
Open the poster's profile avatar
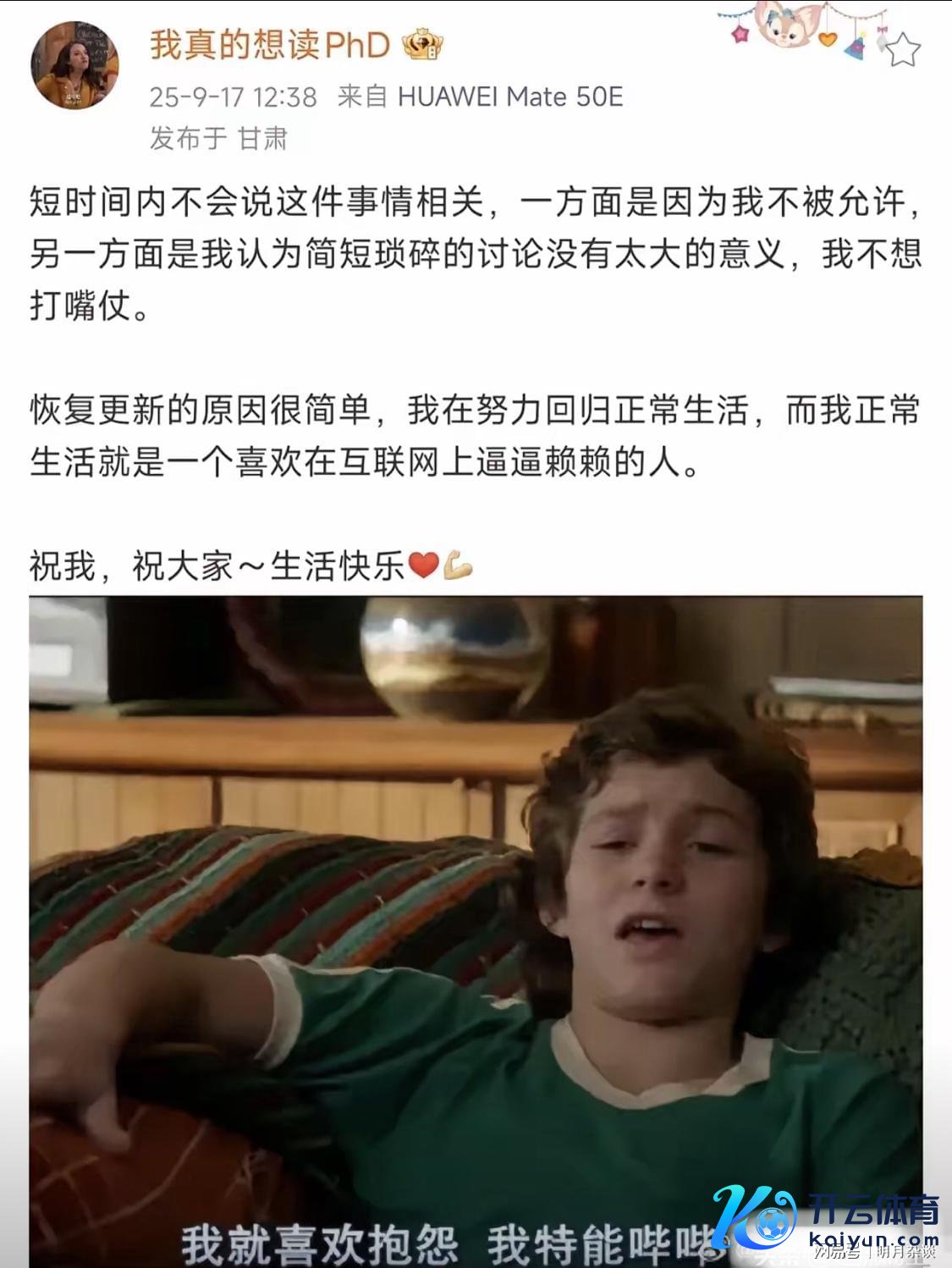[x=74, y=66]
